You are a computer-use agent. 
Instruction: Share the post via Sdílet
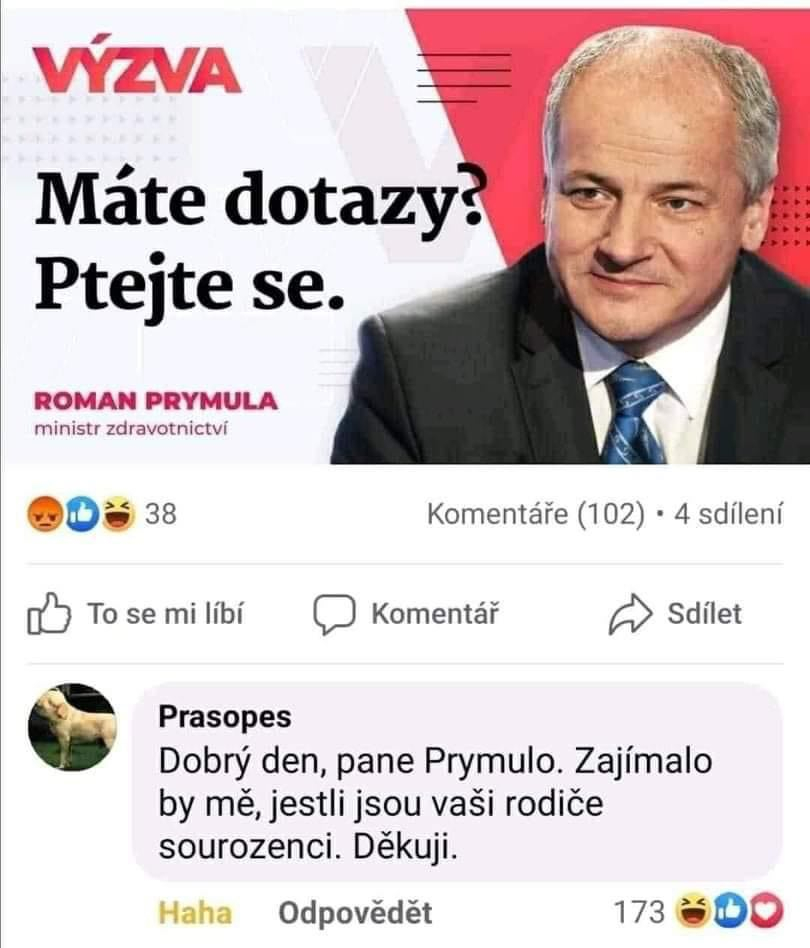pyautogui.click(x=676, y=613)
